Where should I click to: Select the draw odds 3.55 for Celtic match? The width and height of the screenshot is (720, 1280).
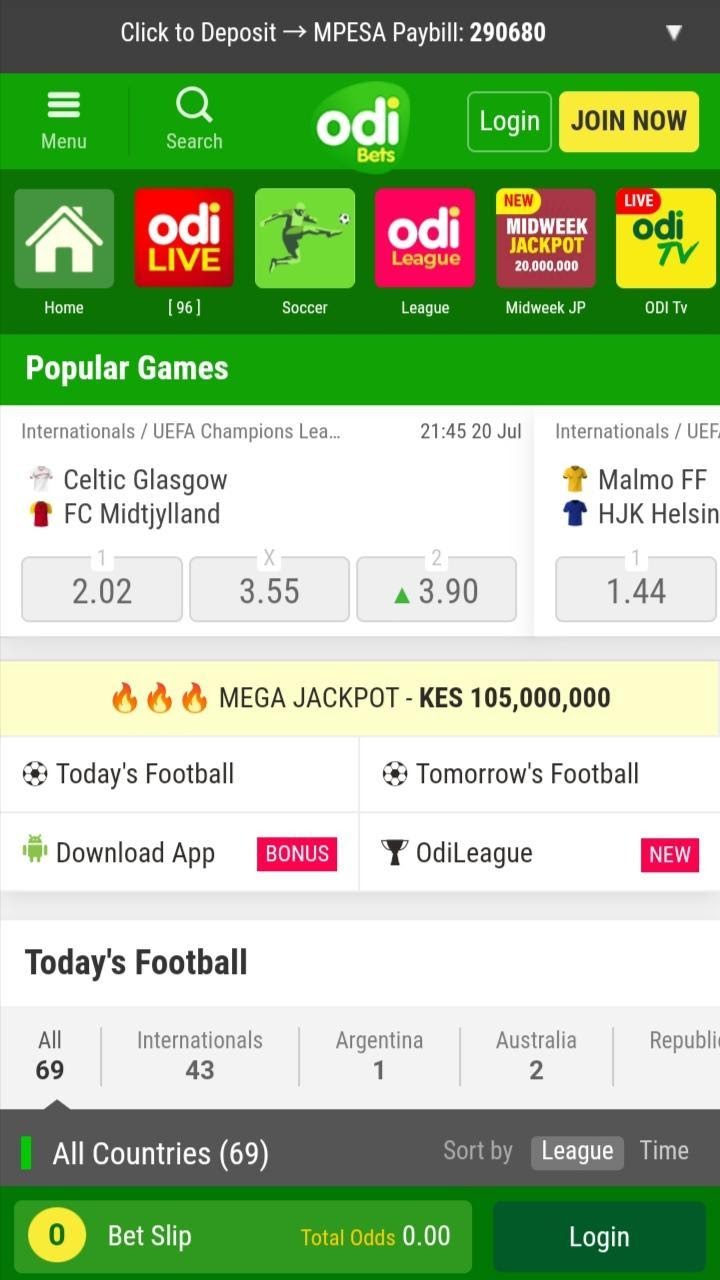269,589
